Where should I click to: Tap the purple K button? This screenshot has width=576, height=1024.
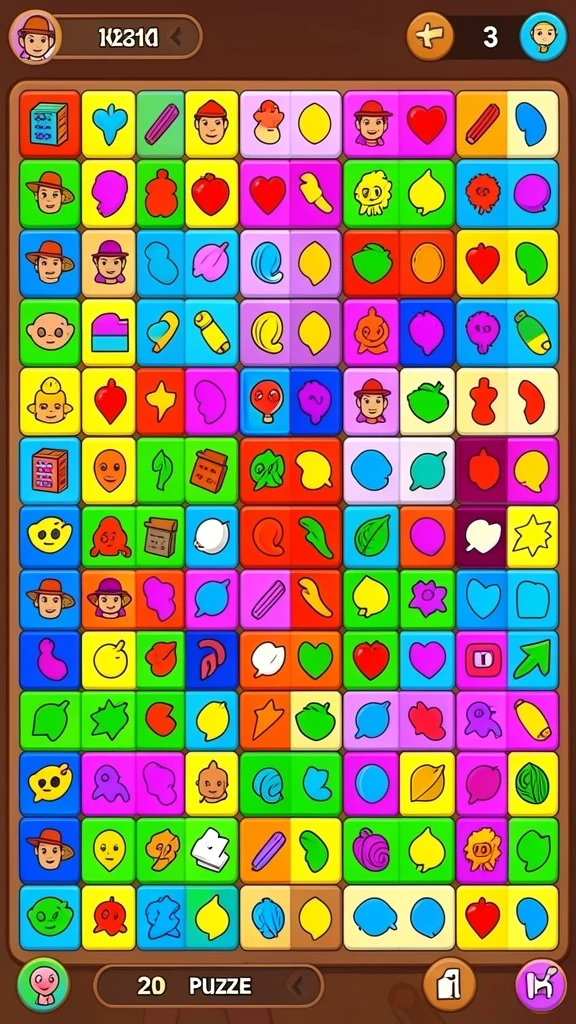(541, 984)
